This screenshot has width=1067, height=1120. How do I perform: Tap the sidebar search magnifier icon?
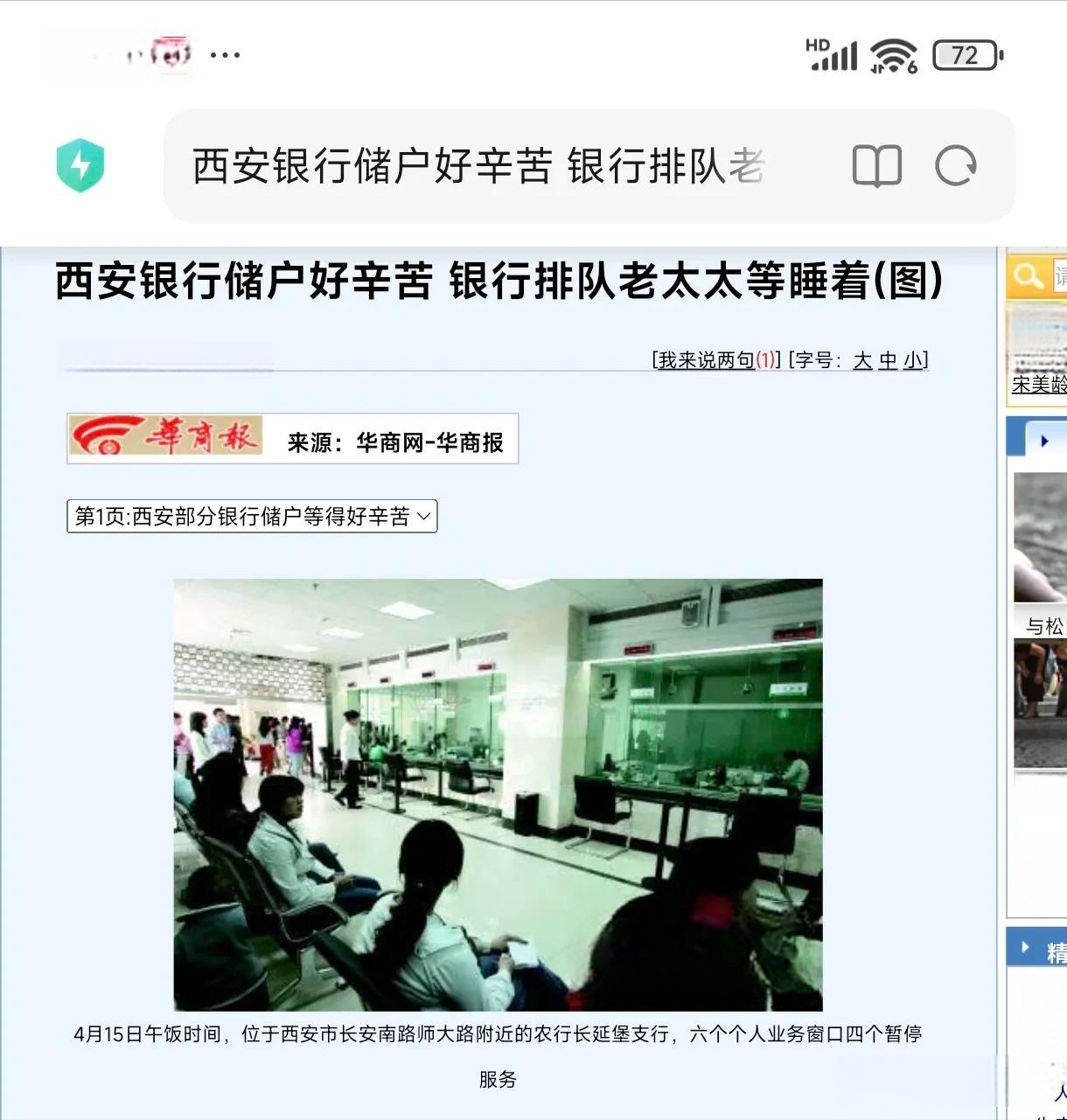[x=1028, y=276]
